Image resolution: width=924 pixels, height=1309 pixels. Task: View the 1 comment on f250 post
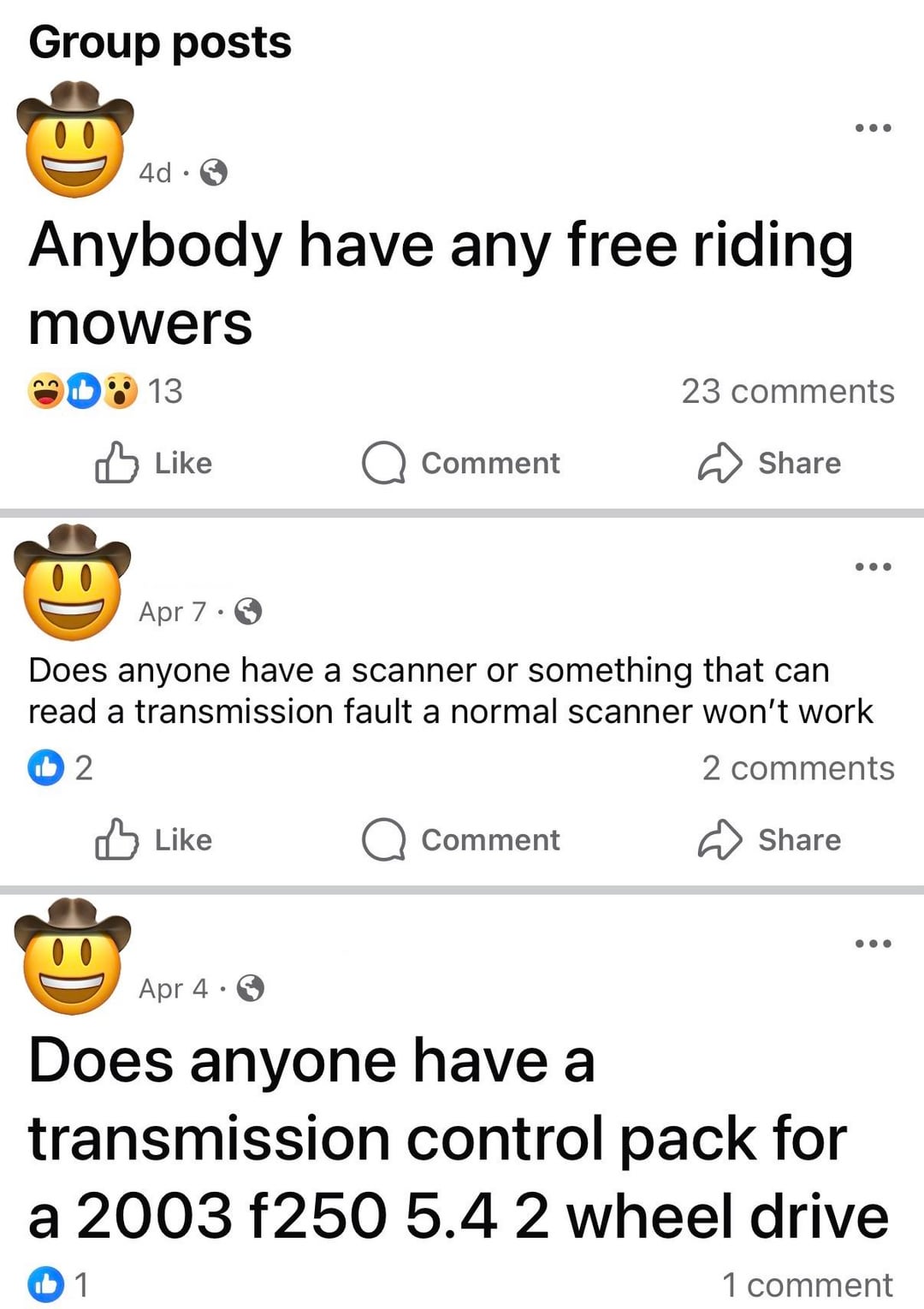807,1285
